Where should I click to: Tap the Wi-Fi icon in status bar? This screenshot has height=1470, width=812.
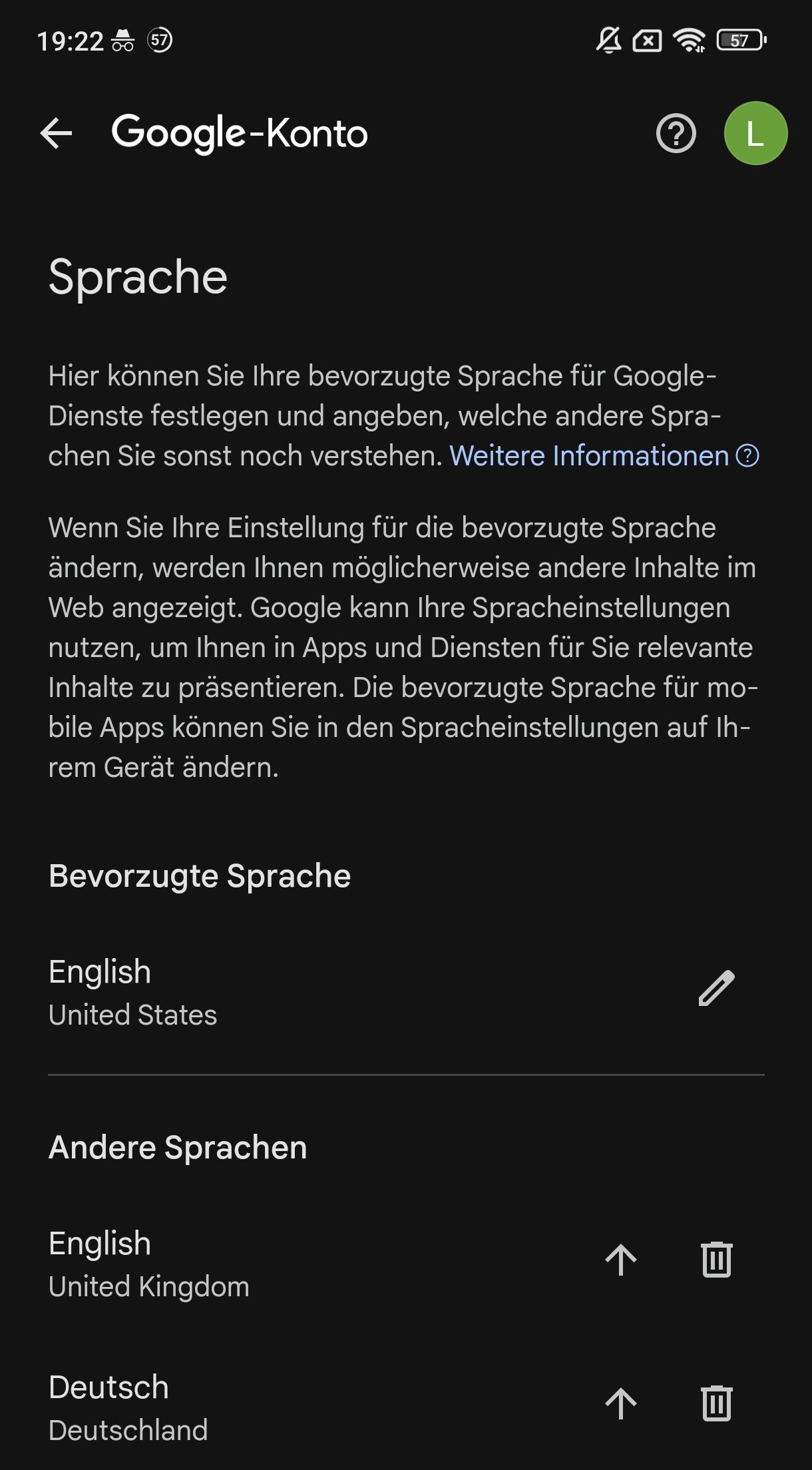pos(690,41)
